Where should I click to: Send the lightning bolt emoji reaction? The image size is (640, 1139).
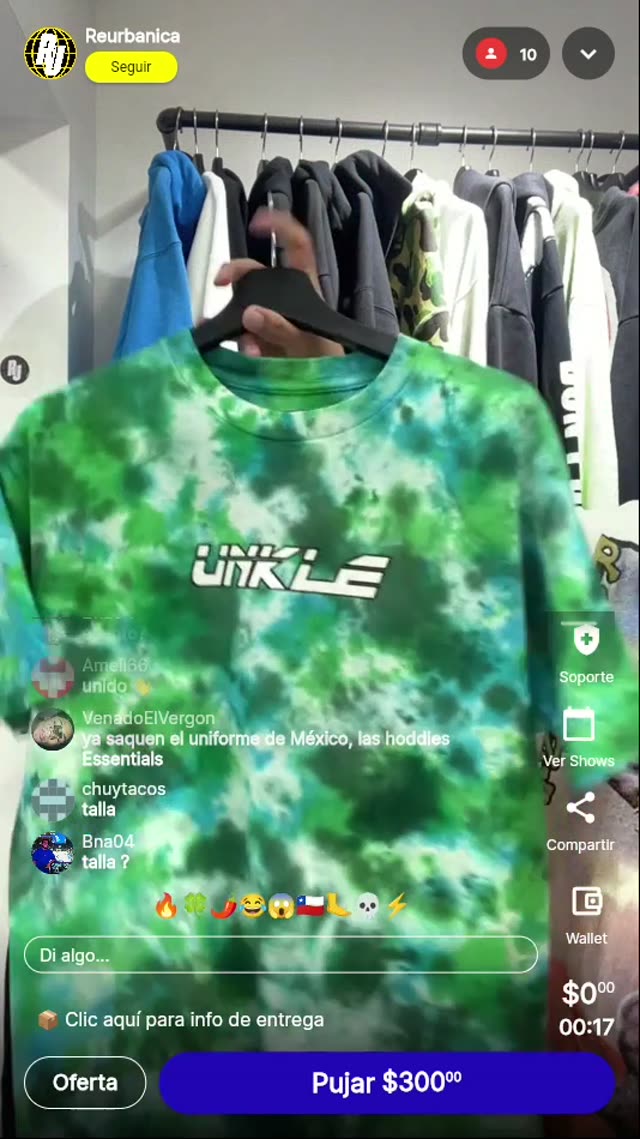click(x=397, y=906)
